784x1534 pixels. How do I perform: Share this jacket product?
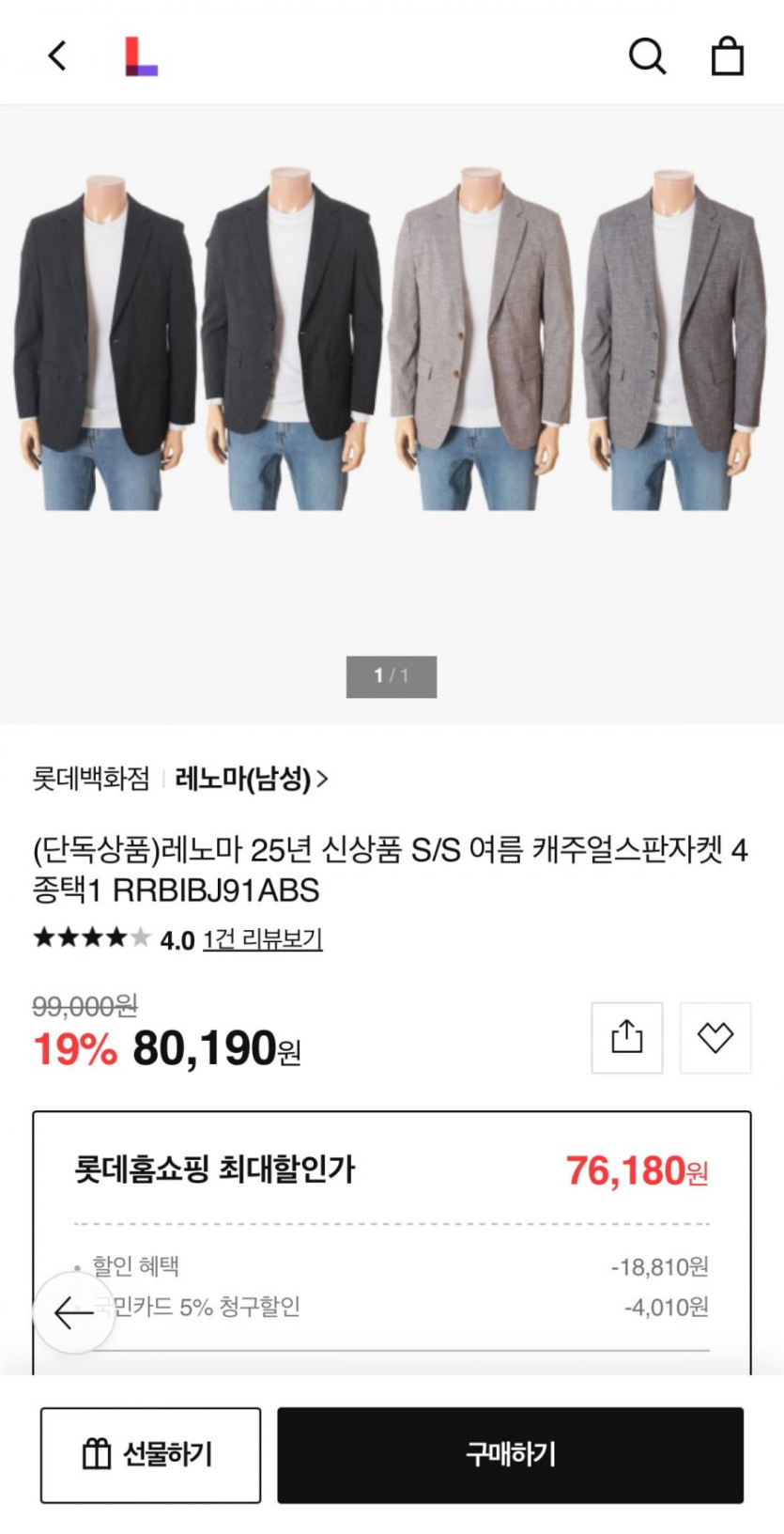626,1038
